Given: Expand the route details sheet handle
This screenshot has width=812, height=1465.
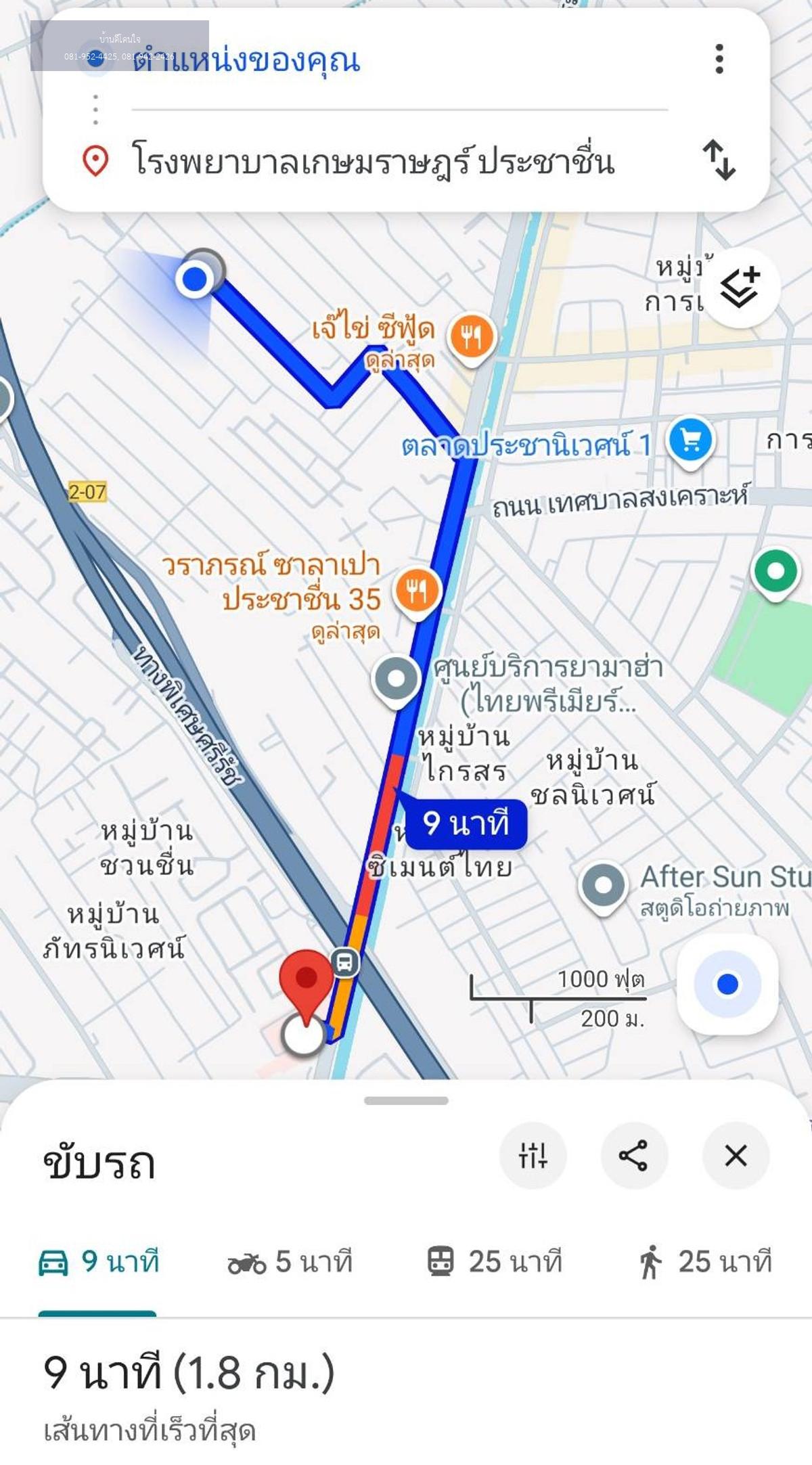Looking at the screenshot, I should [406, 1101].
